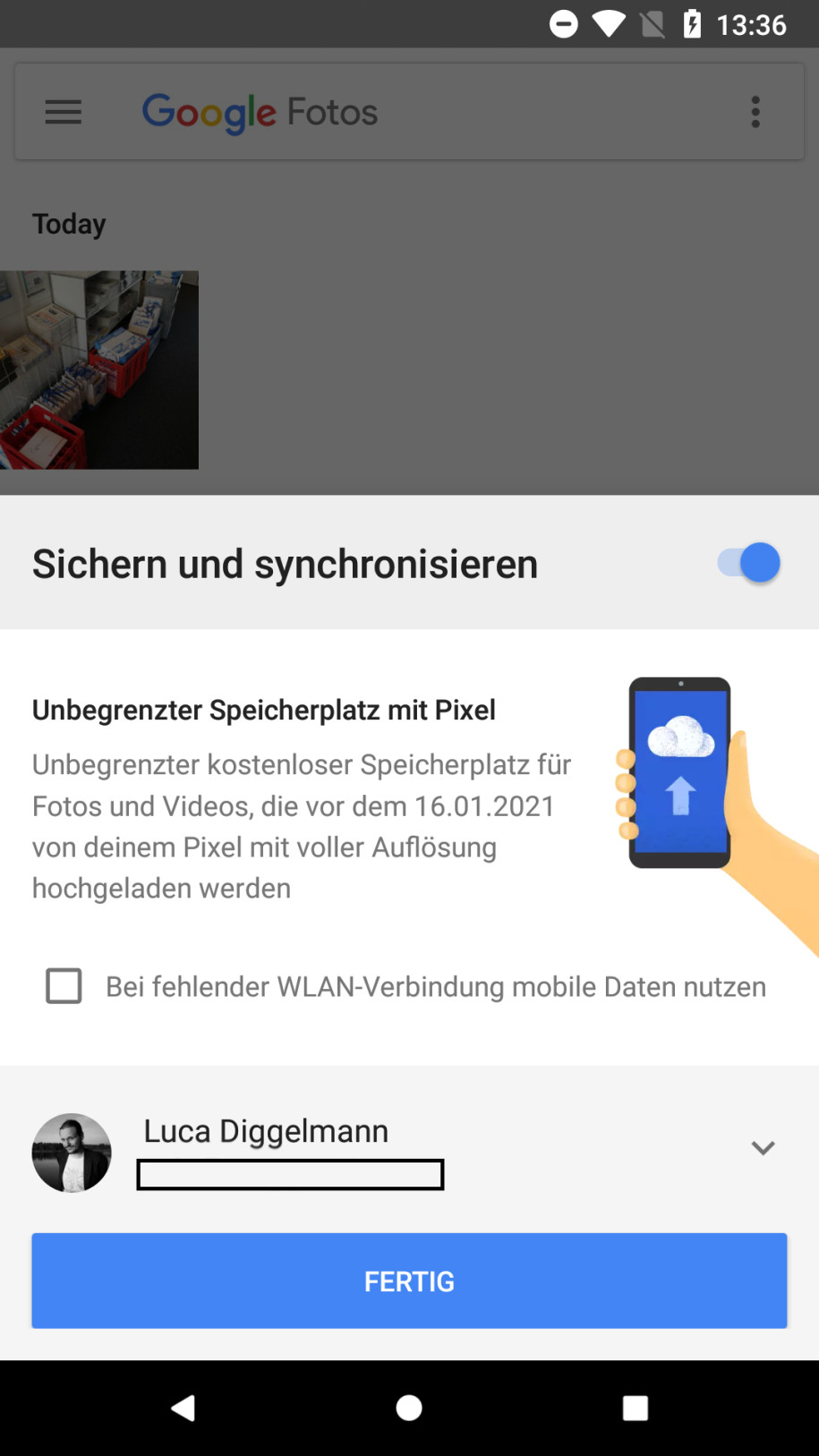
Task: Tap the FERTIG button
Action: (409, 1281)
